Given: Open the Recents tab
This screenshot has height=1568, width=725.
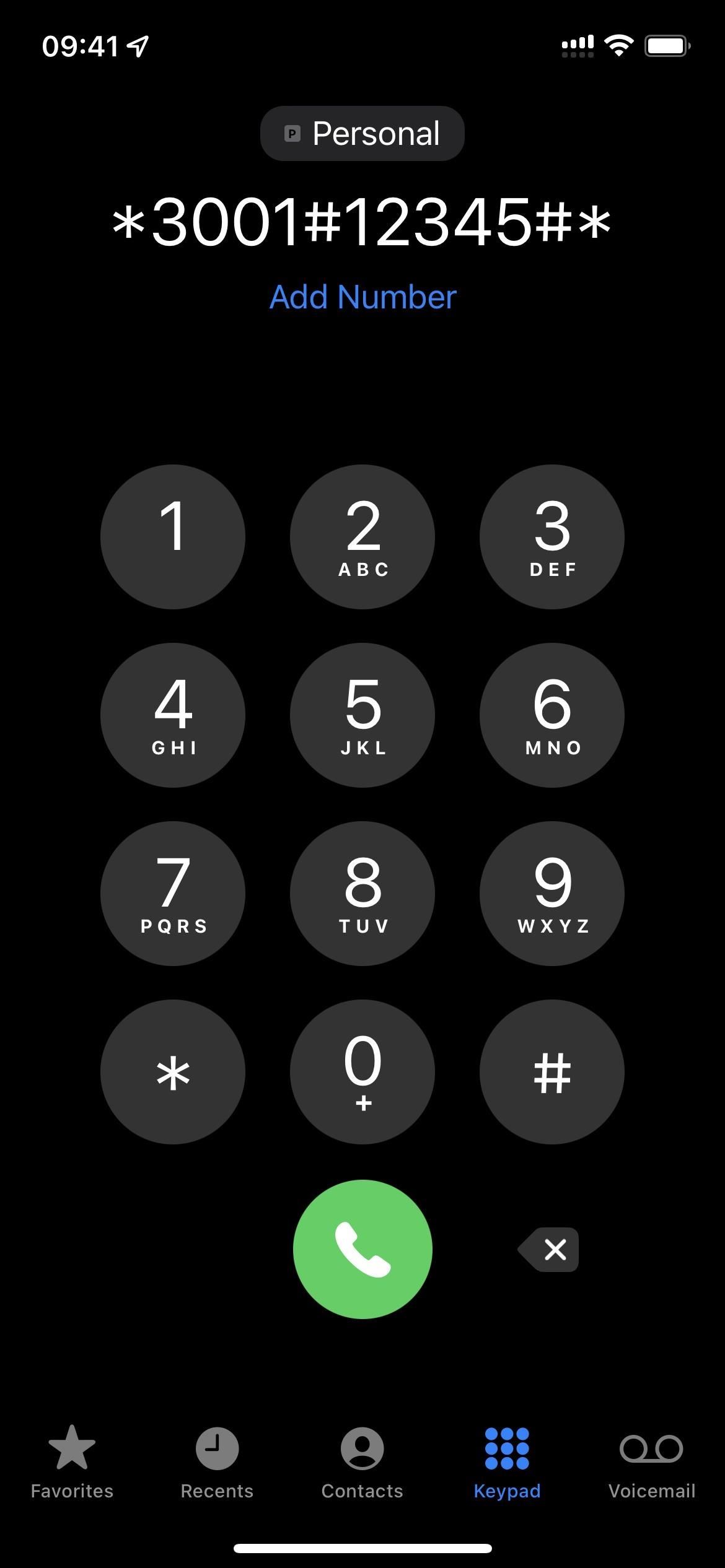Looking at the screenshot, I should [x=217, y=1463].
